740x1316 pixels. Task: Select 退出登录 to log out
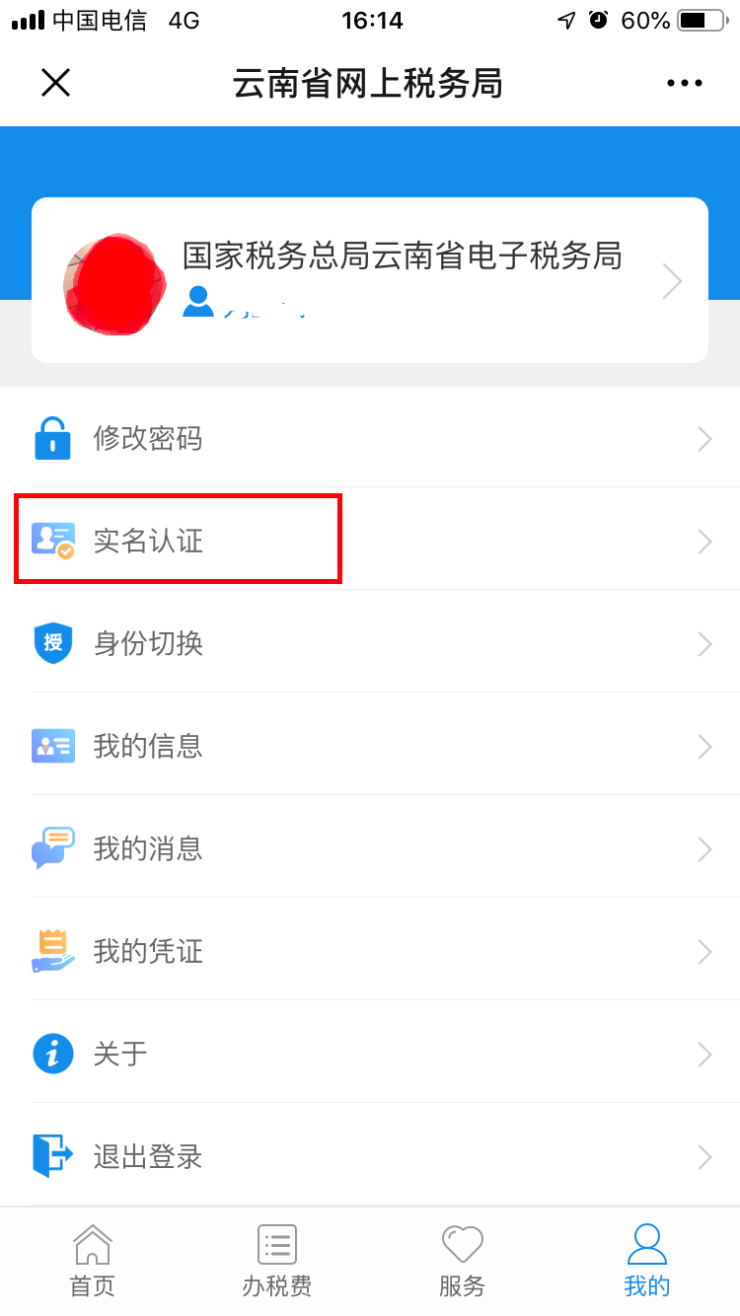tap(370, 1157)
